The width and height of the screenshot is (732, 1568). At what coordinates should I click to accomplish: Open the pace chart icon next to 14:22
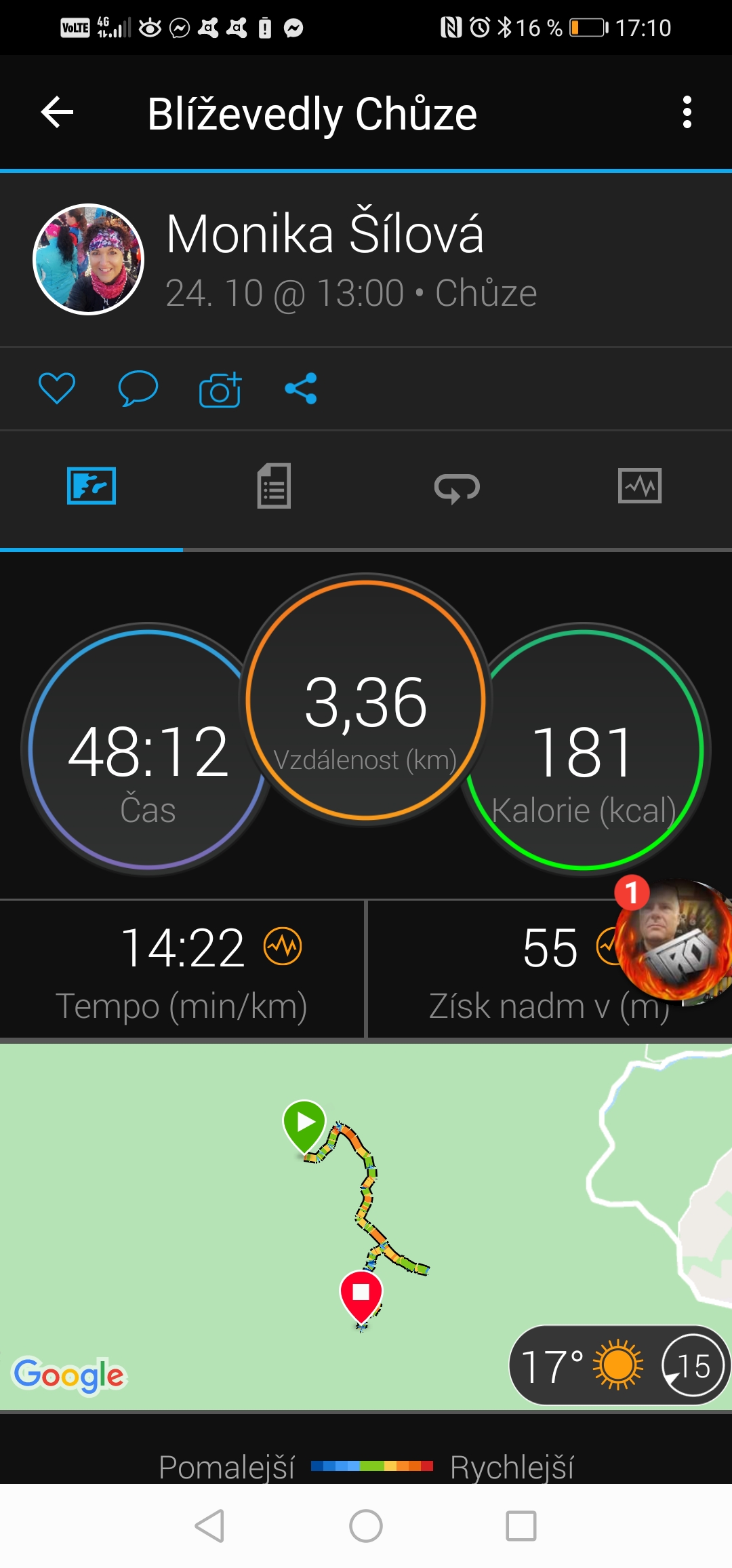283,946
